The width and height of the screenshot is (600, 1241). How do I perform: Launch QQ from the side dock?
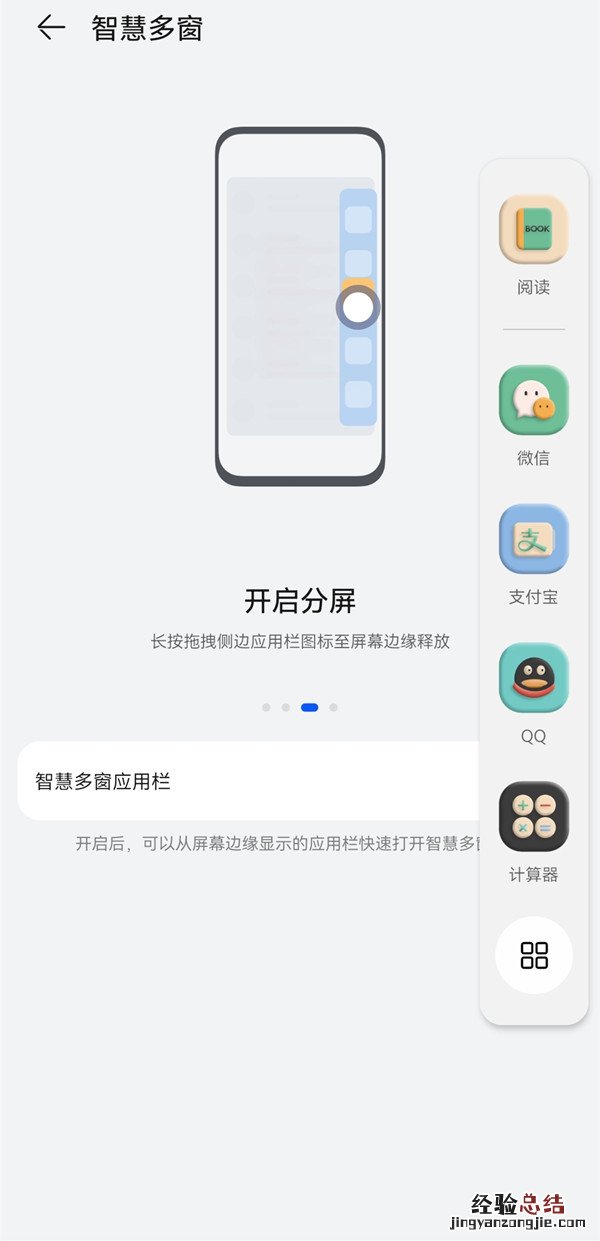point(534,678)
